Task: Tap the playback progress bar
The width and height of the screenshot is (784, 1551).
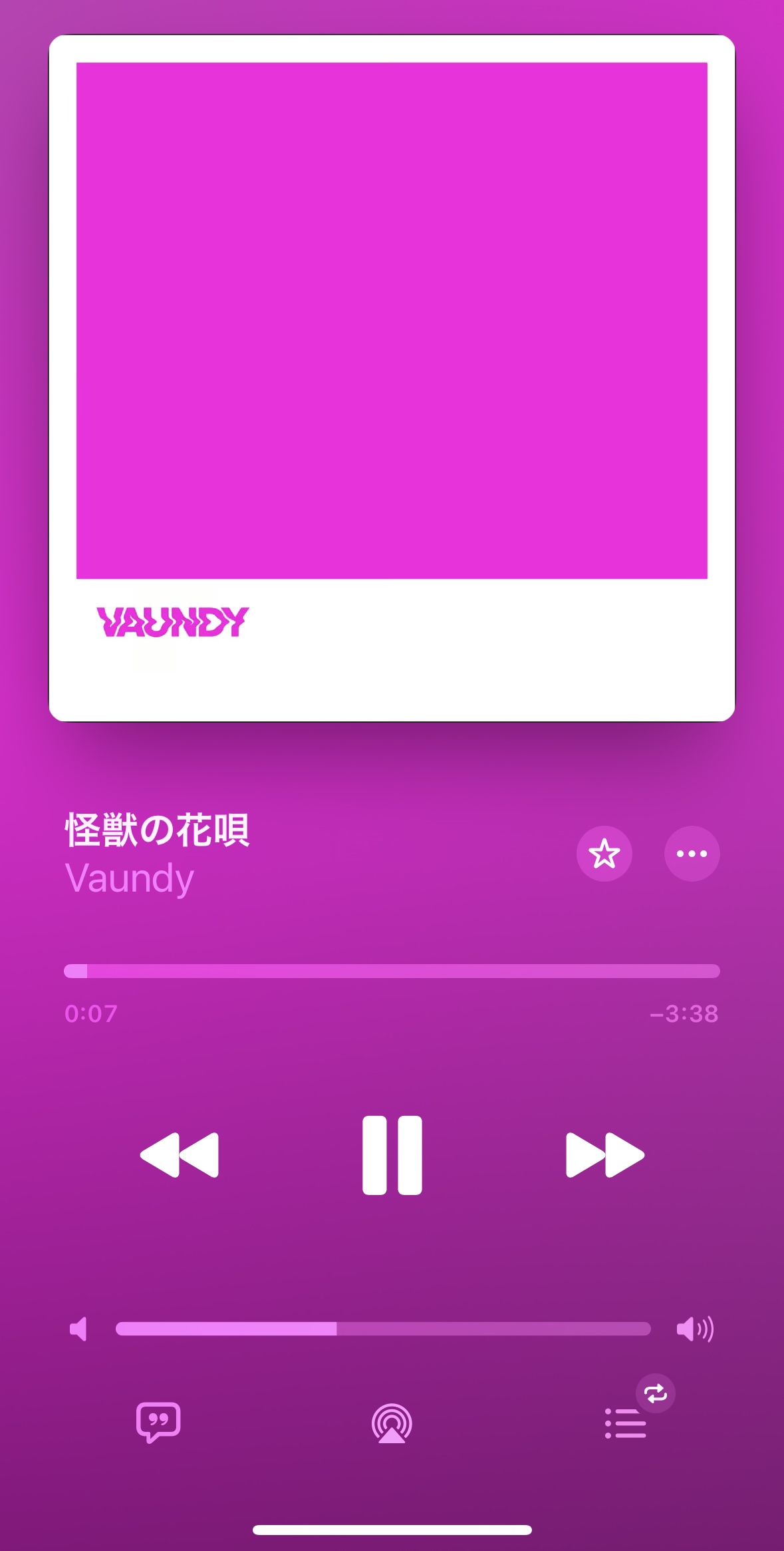Action: (392, 971)
